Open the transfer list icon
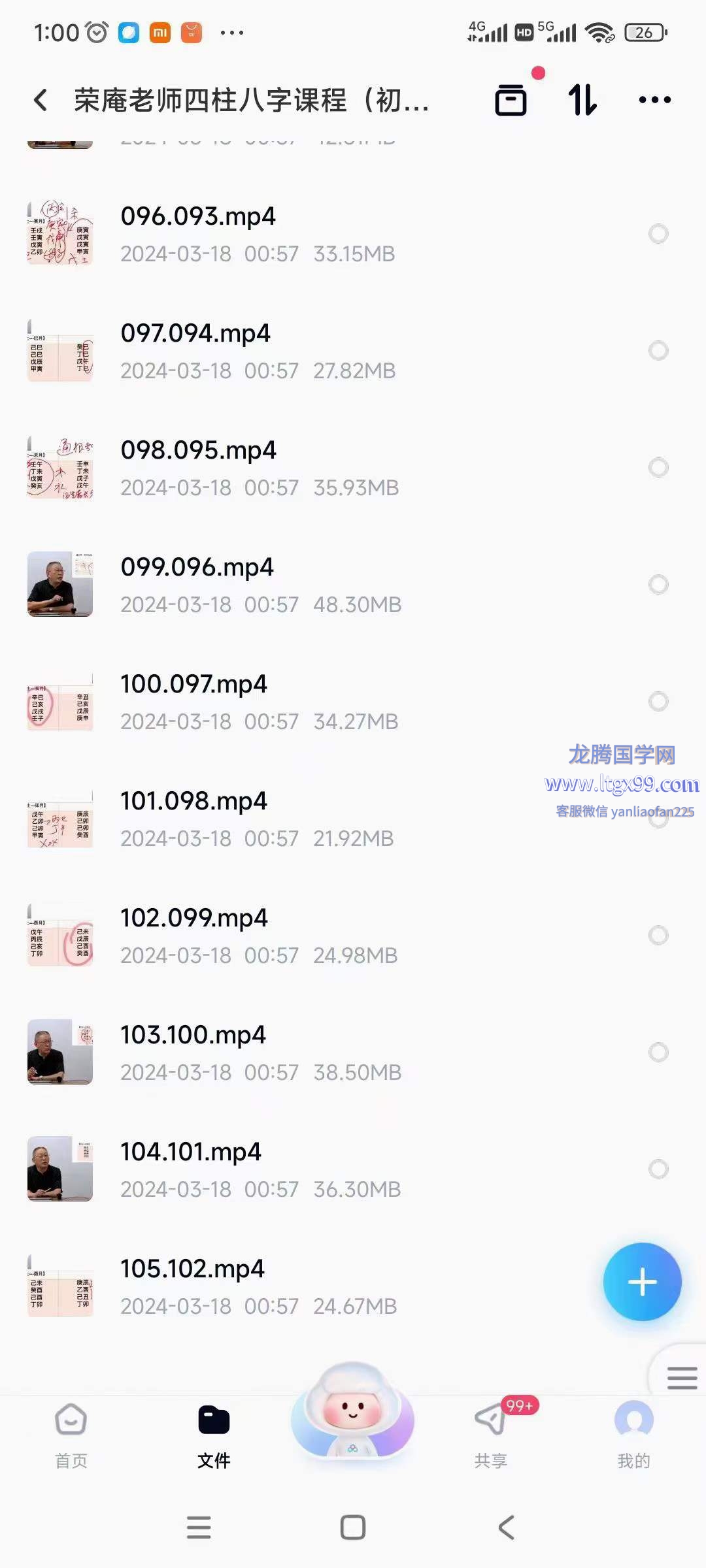Screen dimensions: 706x1568 click(x=511, y=100)
